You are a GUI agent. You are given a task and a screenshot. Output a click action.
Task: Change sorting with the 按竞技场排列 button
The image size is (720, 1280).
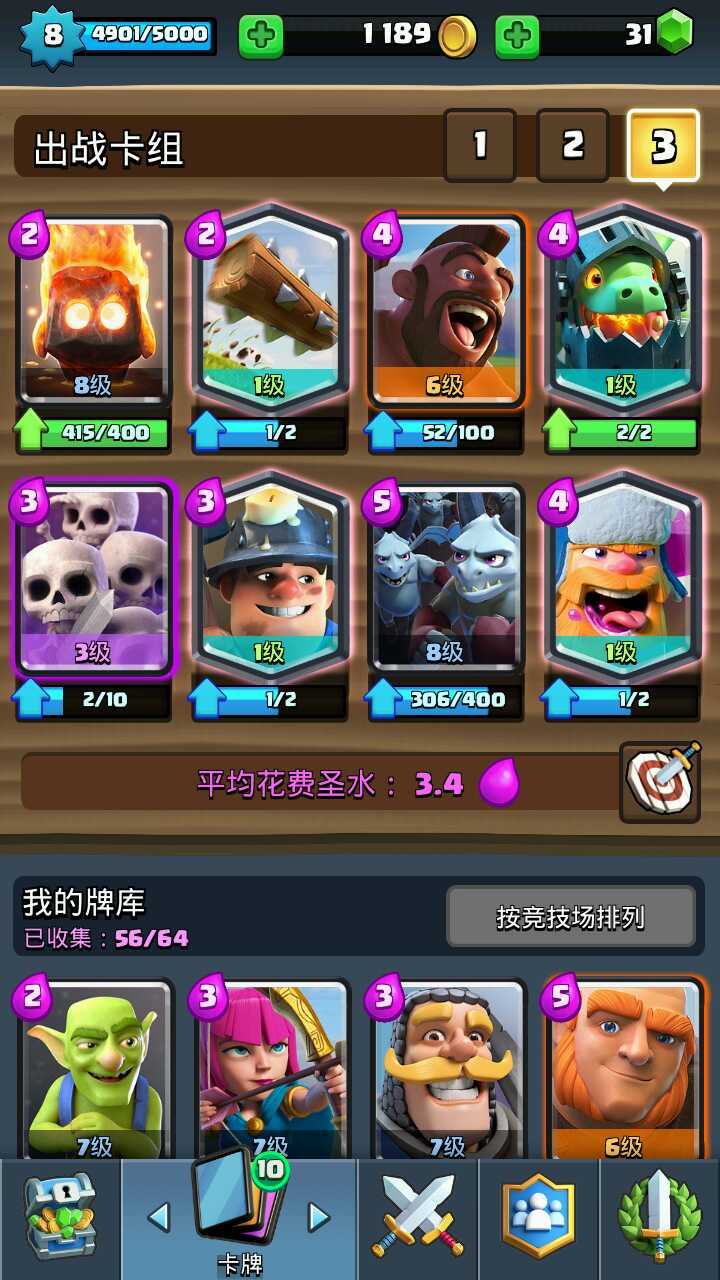tap(571, 916)
